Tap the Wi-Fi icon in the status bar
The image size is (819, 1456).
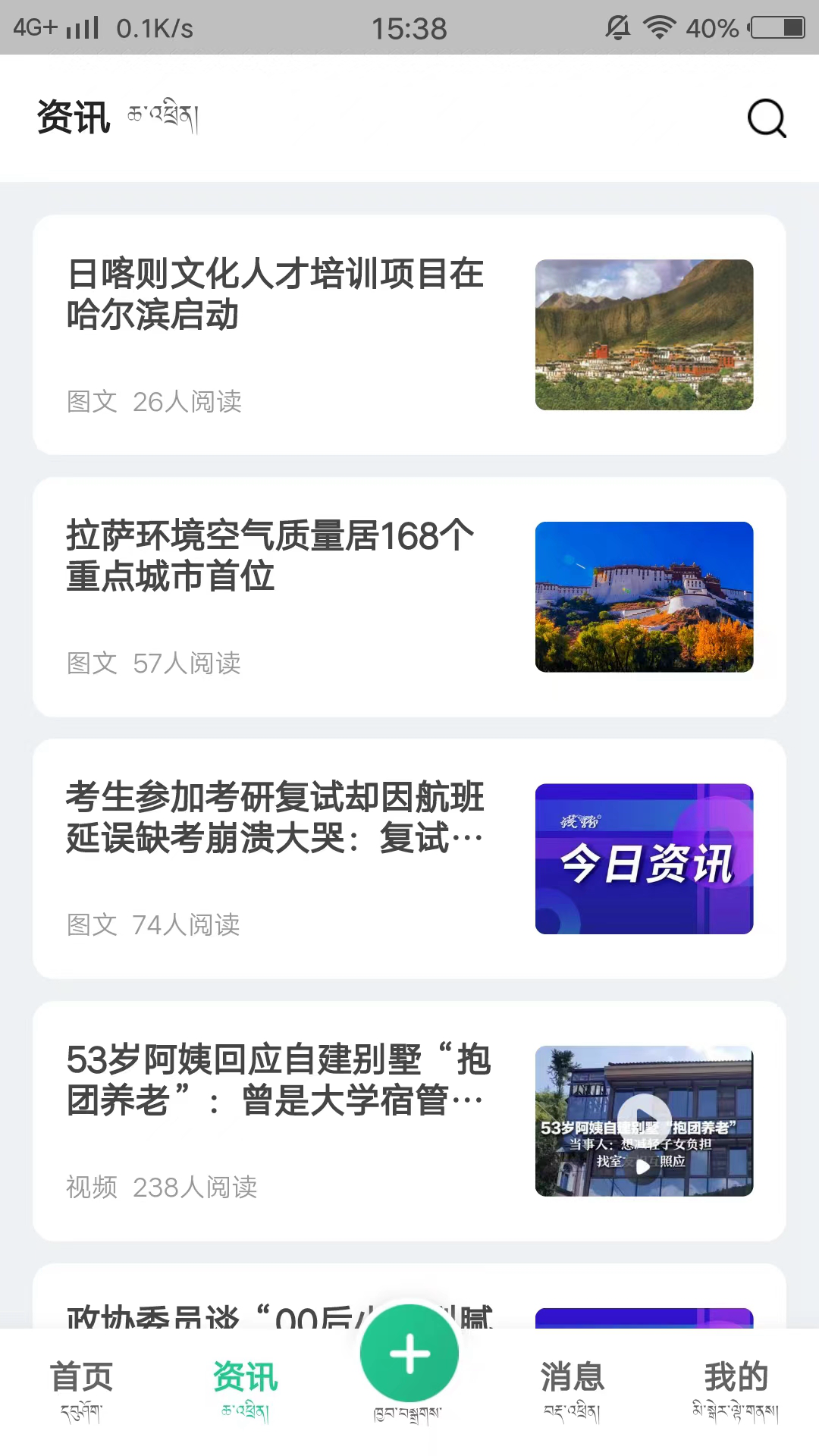657,25
